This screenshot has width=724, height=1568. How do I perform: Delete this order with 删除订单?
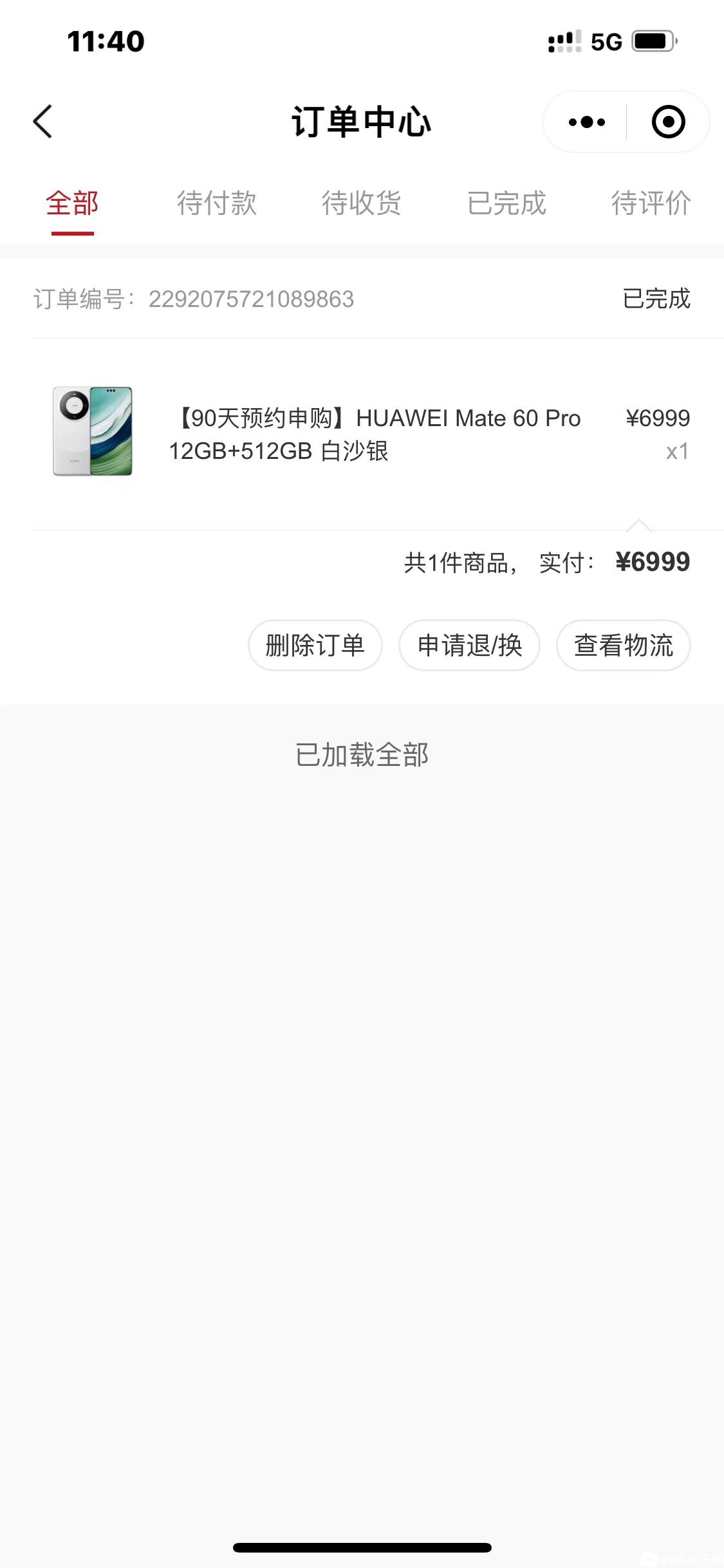click(315, 645)
